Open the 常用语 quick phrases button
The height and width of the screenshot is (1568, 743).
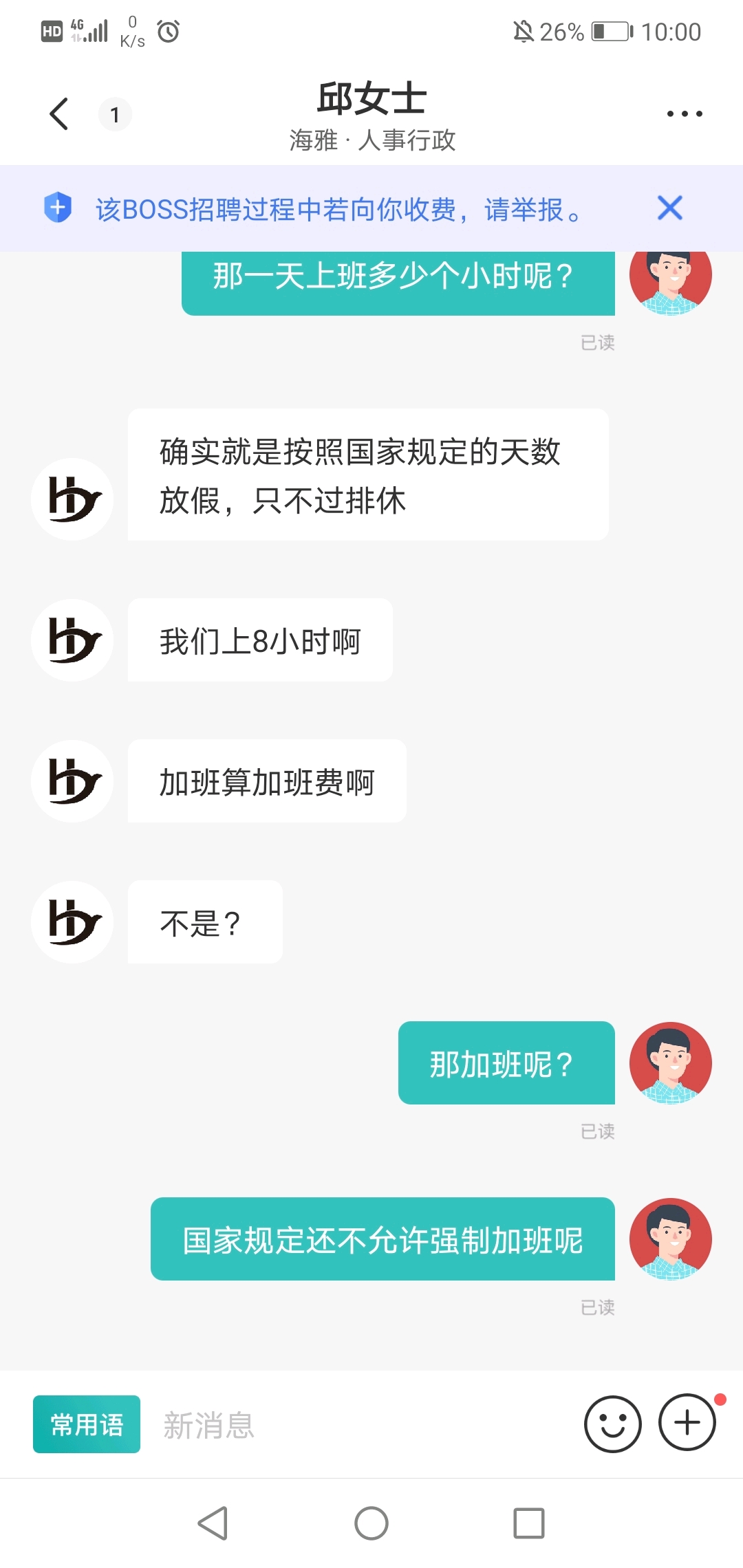coord(87,1424)
